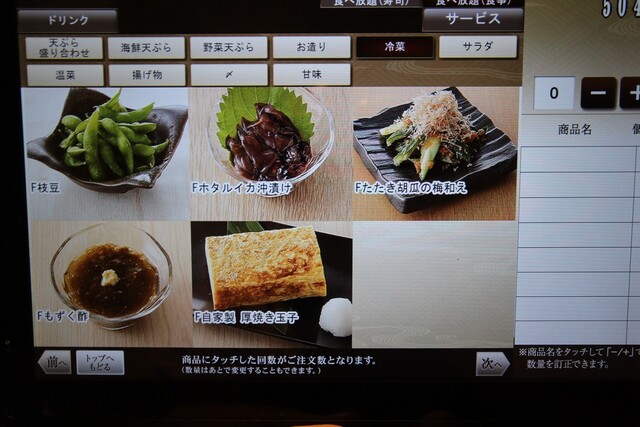Add Fホタルイカ沖漬け to the order

tap(270, 150)
